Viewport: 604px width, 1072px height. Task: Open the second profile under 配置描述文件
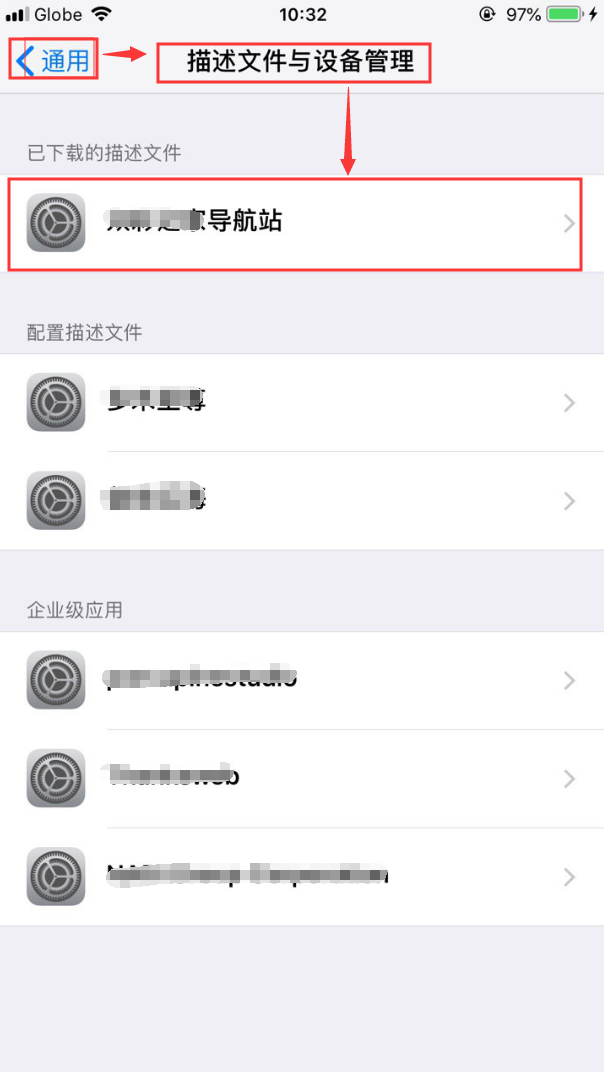point(300,500)
